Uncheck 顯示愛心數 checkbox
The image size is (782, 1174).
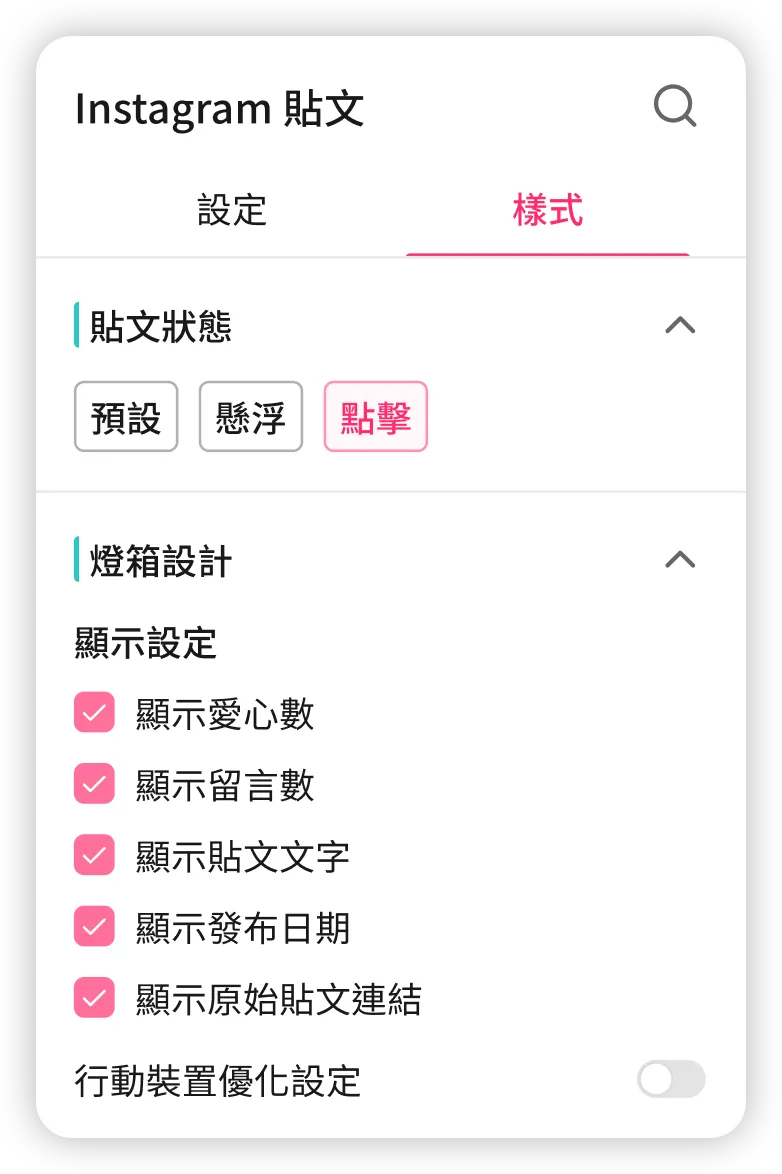pos(95,713)
